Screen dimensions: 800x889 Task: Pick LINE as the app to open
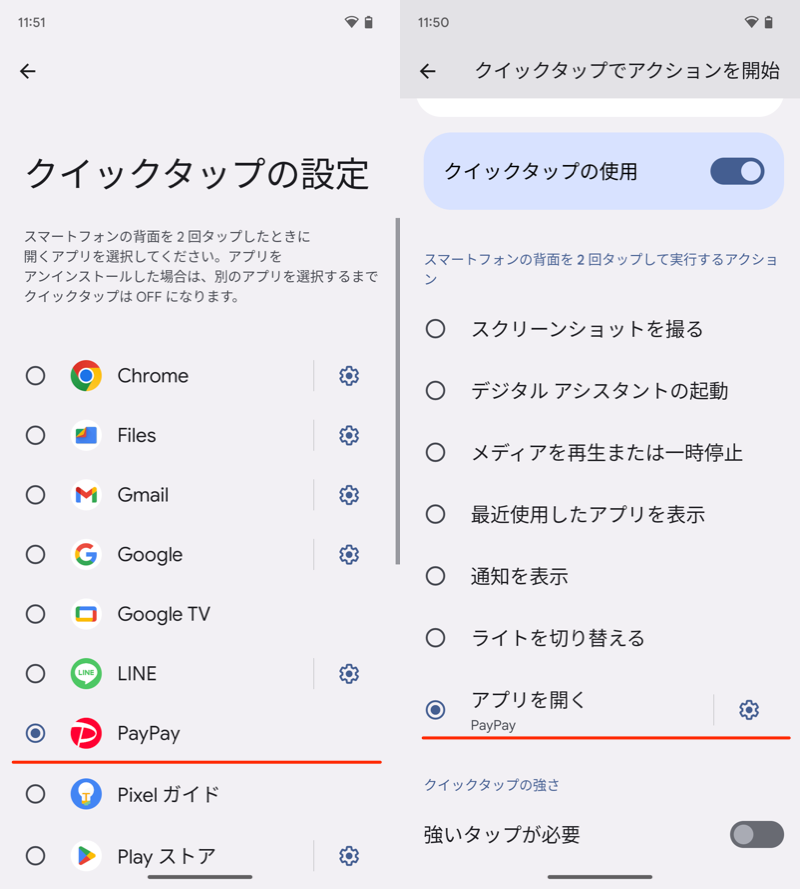point(36,674)
